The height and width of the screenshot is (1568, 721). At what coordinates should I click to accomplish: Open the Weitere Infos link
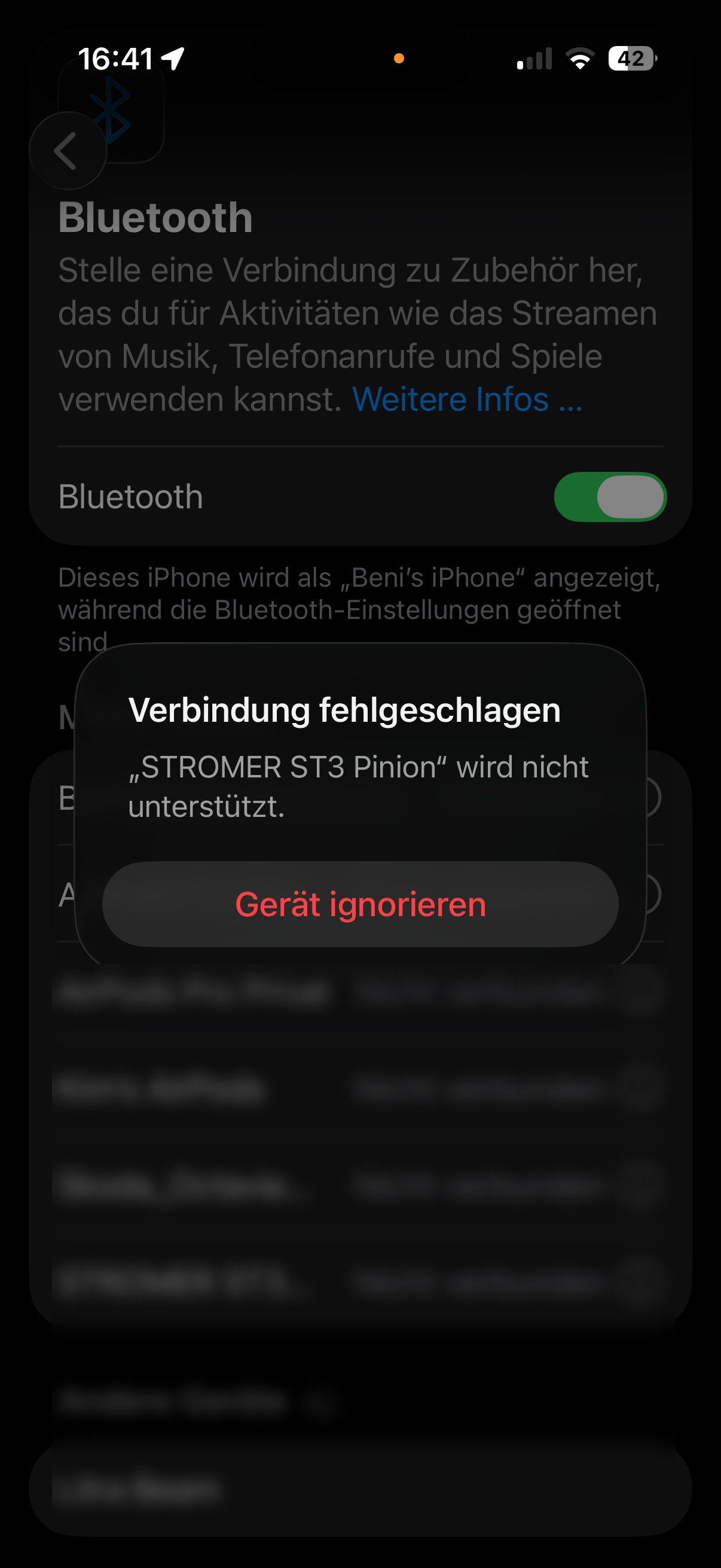pyautogui.click(x=467, y=399)
